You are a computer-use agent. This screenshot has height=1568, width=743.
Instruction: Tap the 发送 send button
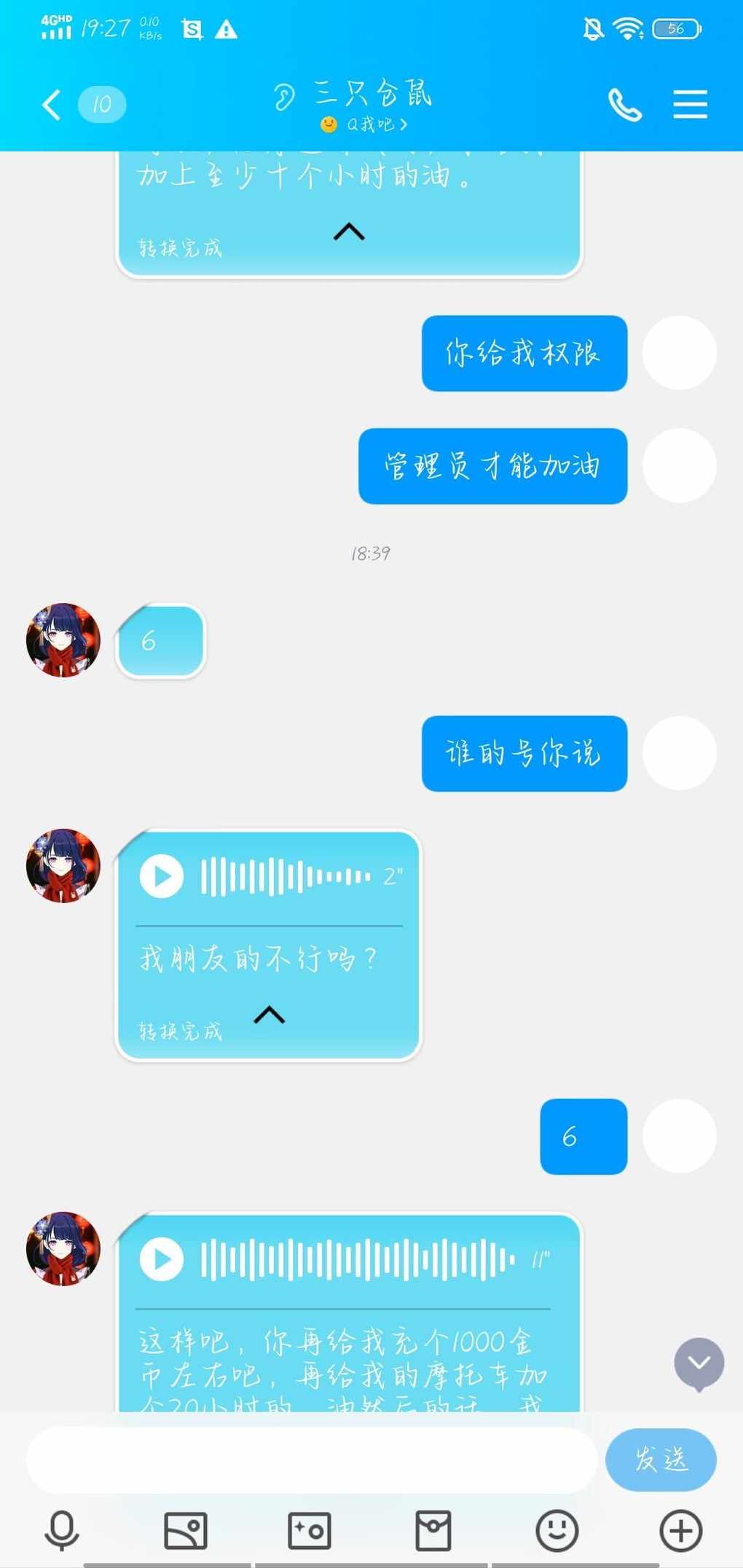point(660,1459)
